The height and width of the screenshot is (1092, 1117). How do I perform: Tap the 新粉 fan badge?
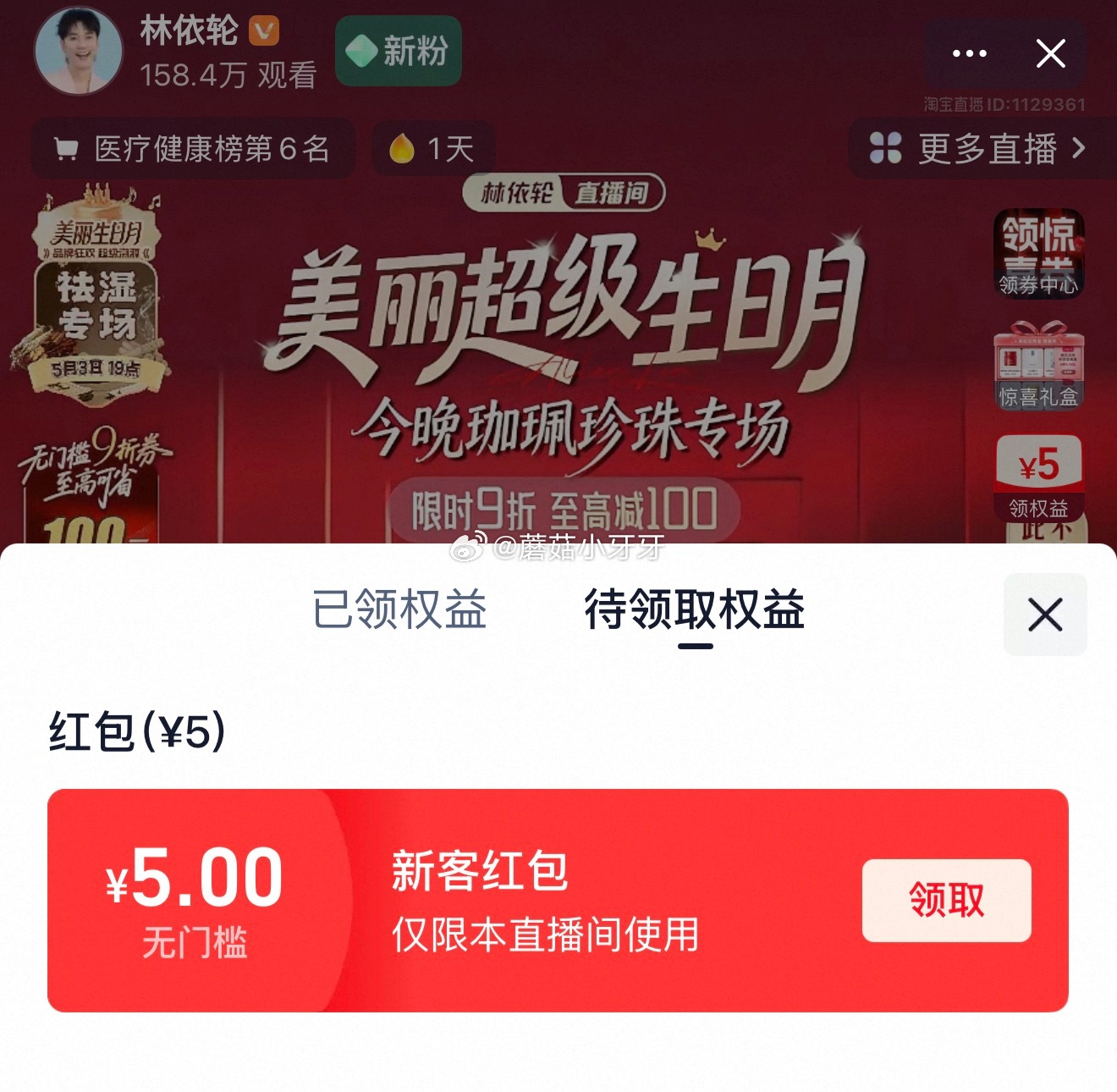pyautogui.click(x=399, y=52)
